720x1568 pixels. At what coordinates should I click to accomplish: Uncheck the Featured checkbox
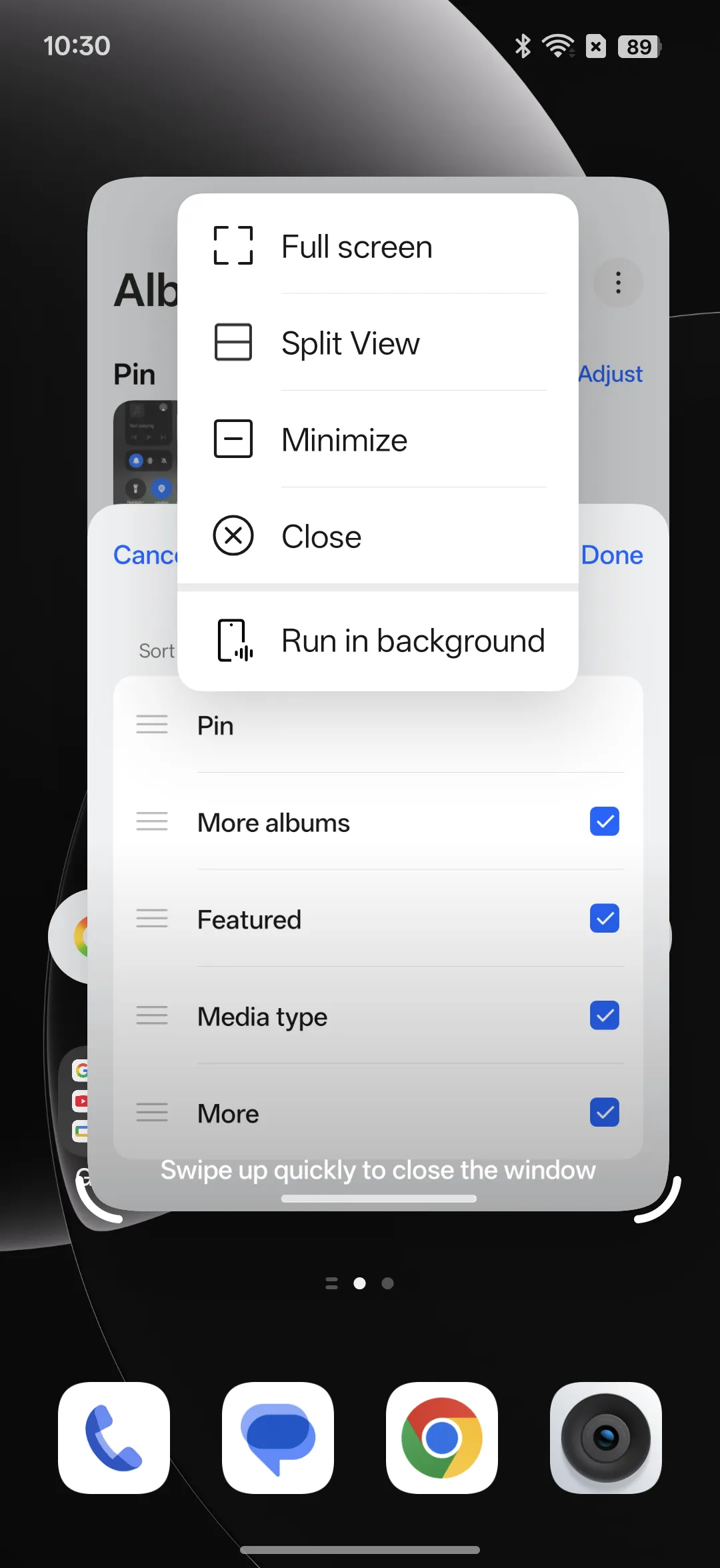coord(604,919)
